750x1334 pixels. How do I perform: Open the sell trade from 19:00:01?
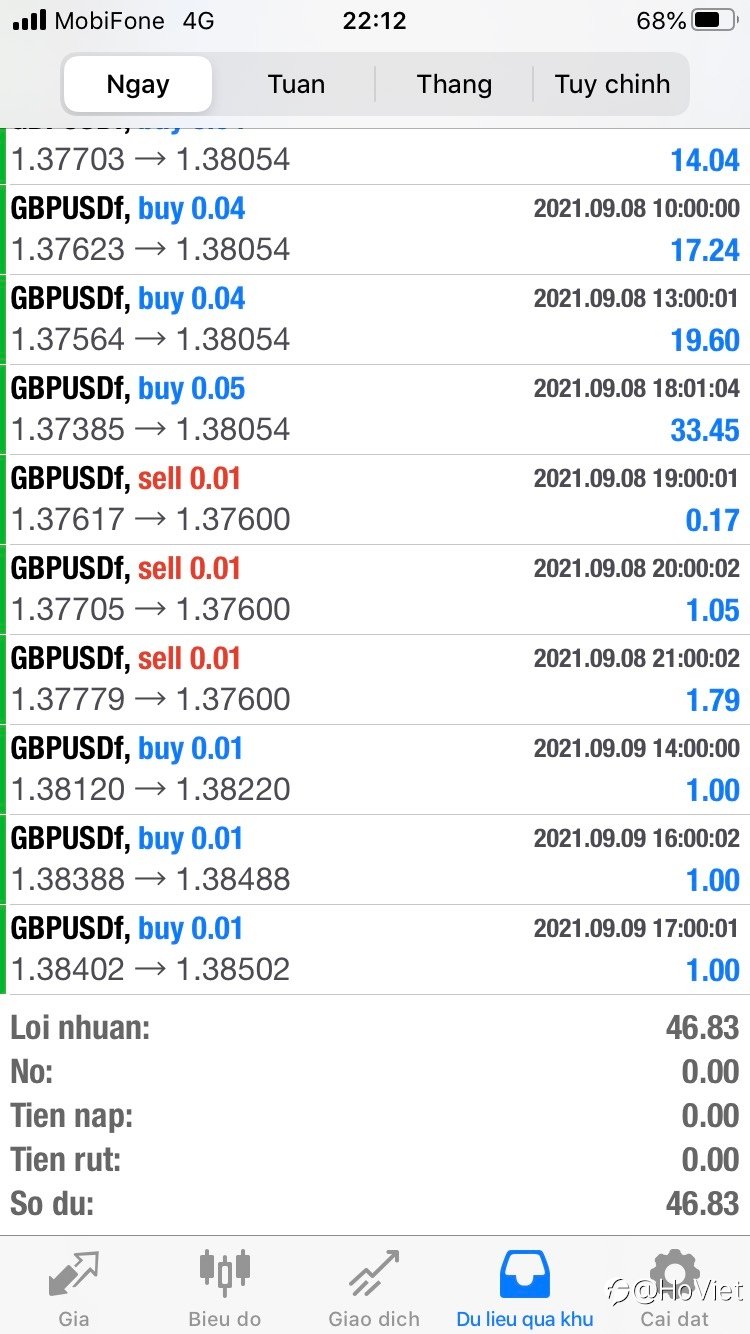point(375,499)
